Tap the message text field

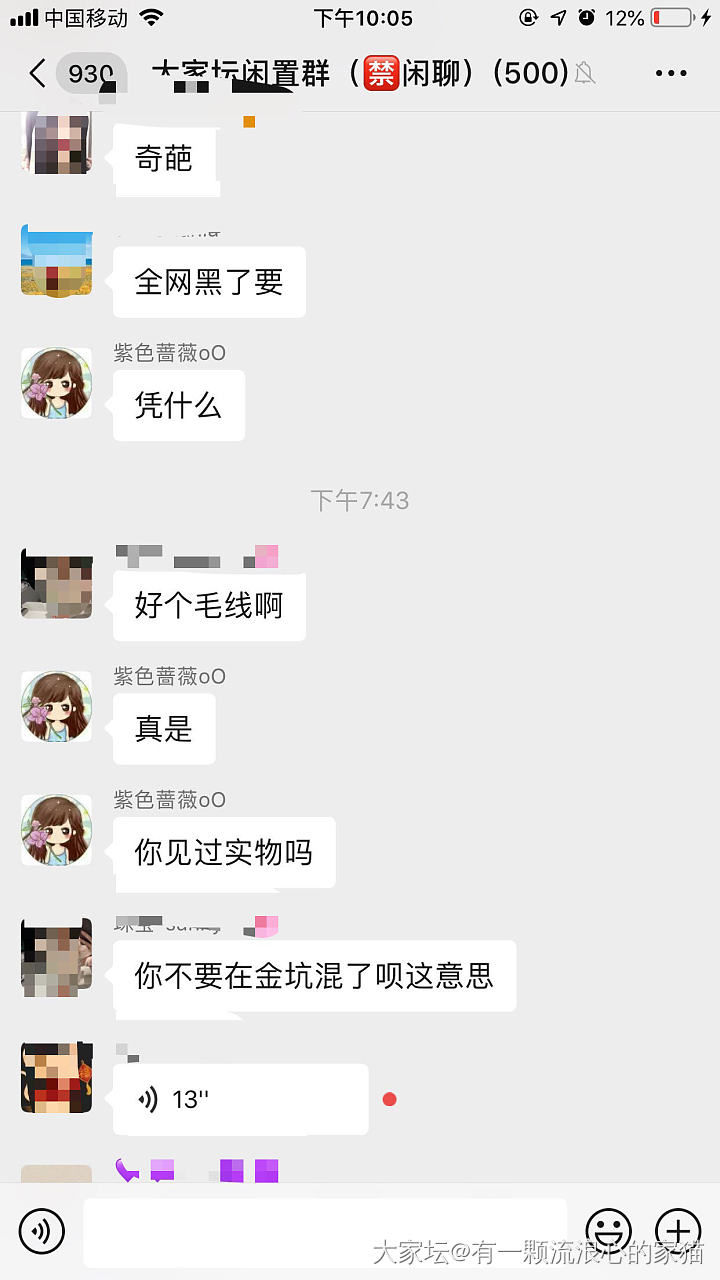(x=325, y=1231)
